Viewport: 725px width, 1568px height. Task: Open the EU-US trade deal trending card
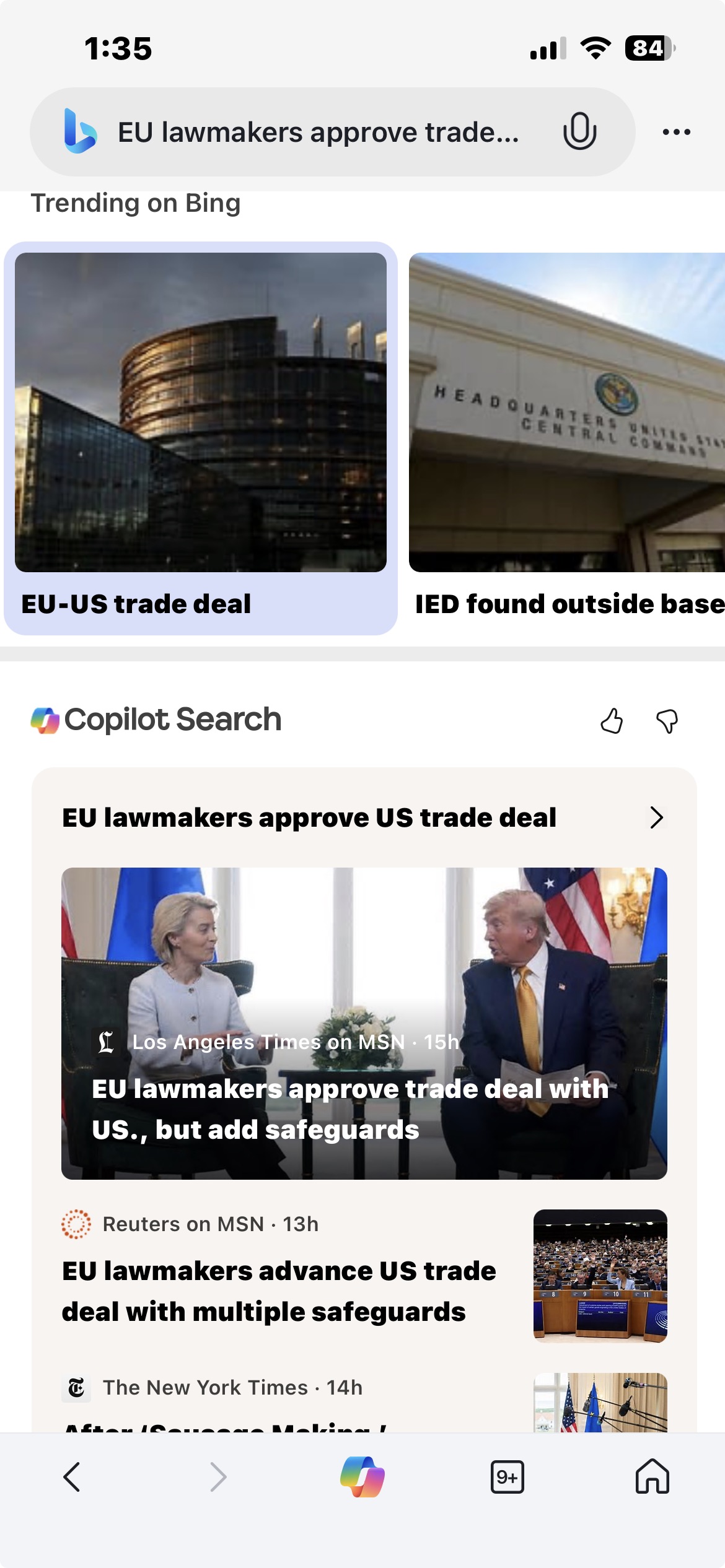point(200,437)
